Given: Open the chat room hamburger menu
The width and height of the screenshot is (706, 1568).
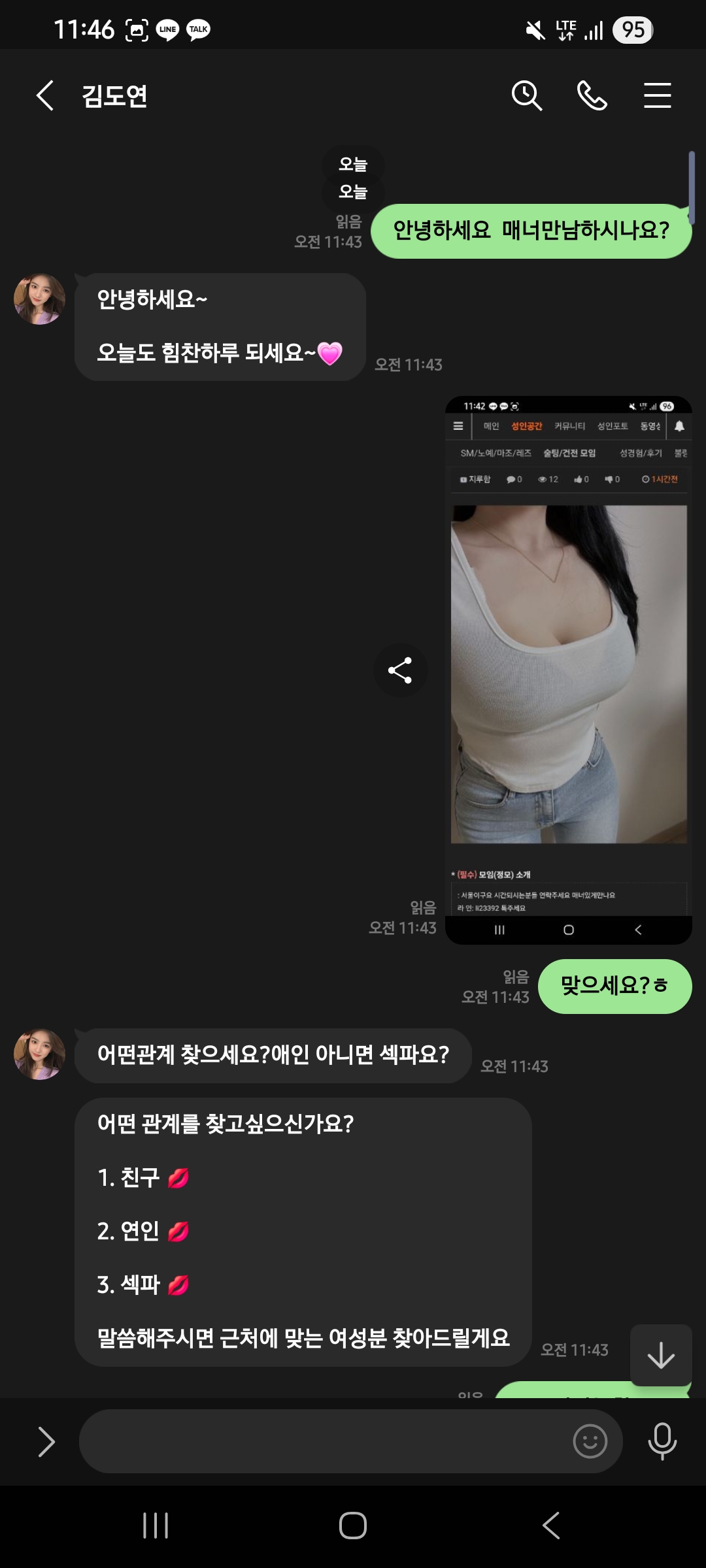Looking at the screenshot, I should [657, 96].
